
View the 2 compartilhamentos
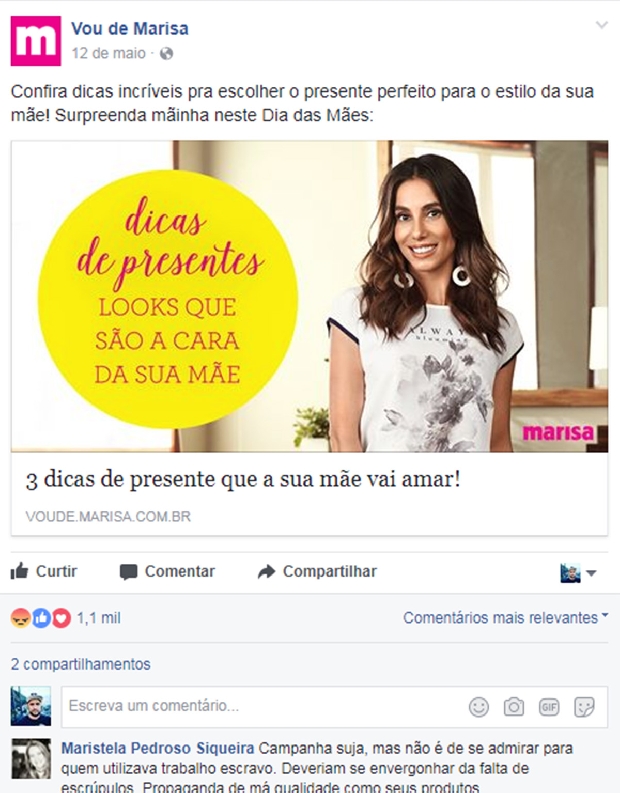pyautogui.click(x=80, y=664)
